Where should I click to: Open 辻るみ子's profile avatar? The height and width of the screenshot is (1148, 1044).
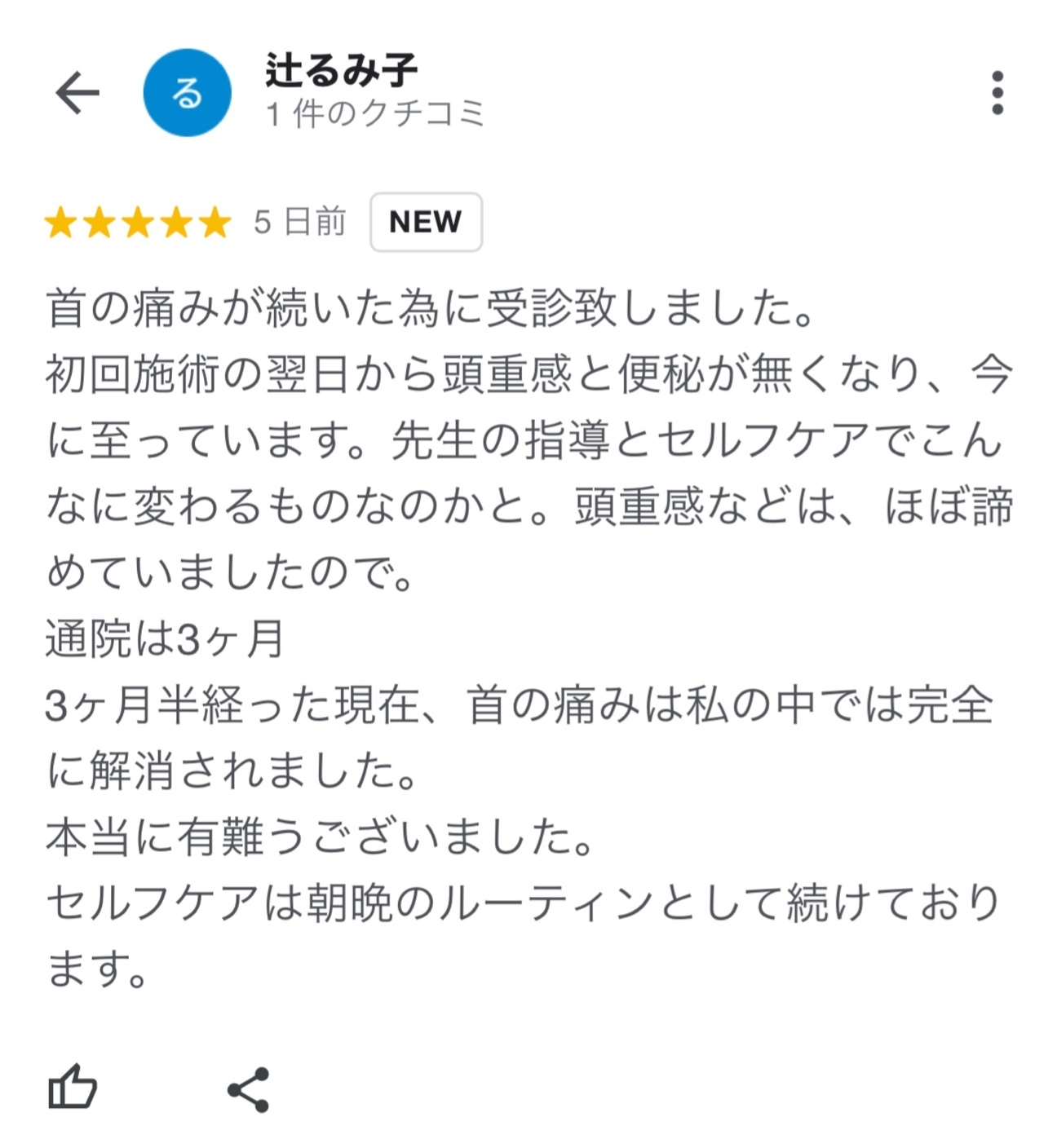coord(187,93)
